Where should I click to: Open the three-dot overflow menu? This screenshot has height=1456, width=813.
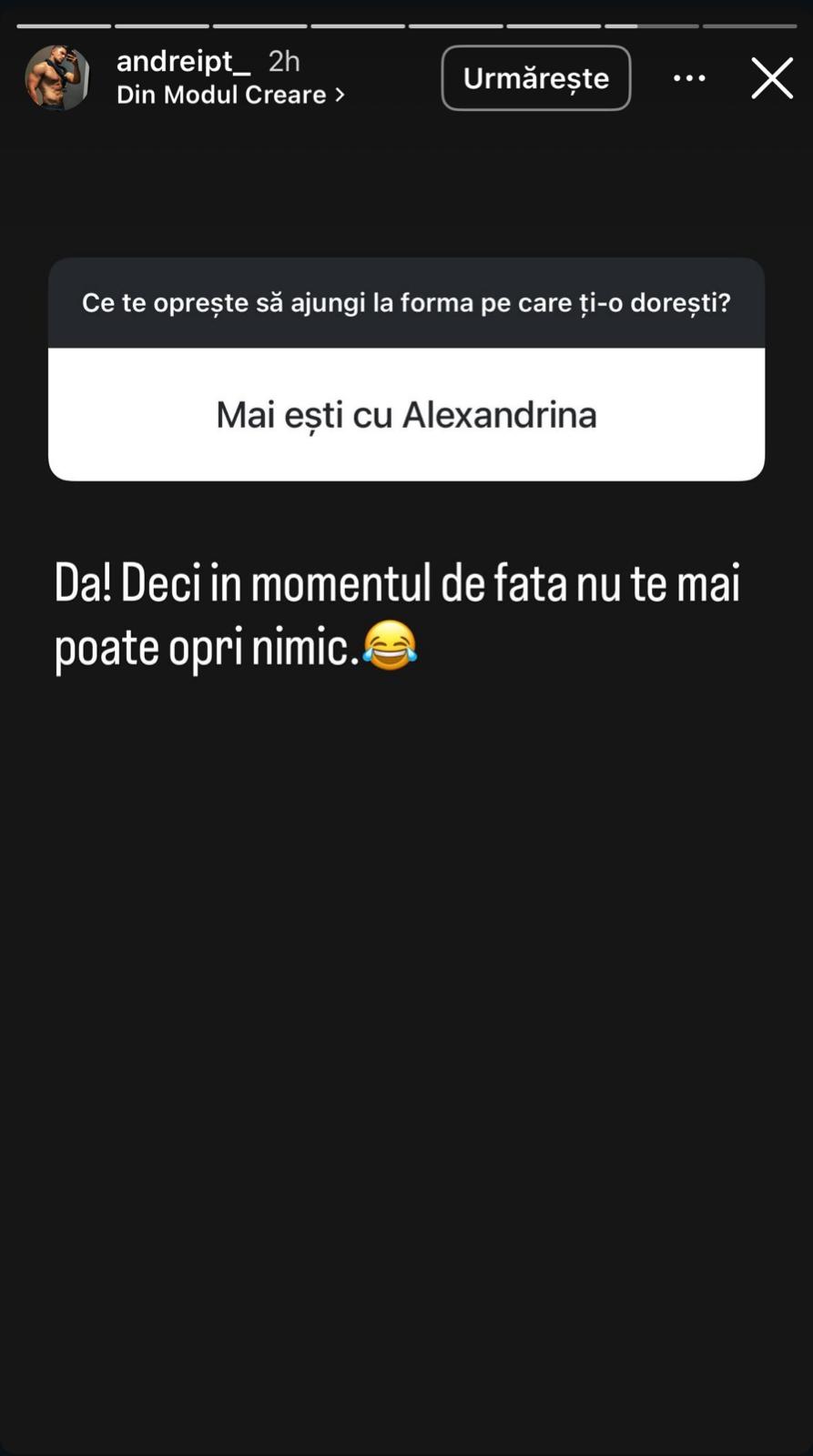pyautogui.click(x=689, y=78)
